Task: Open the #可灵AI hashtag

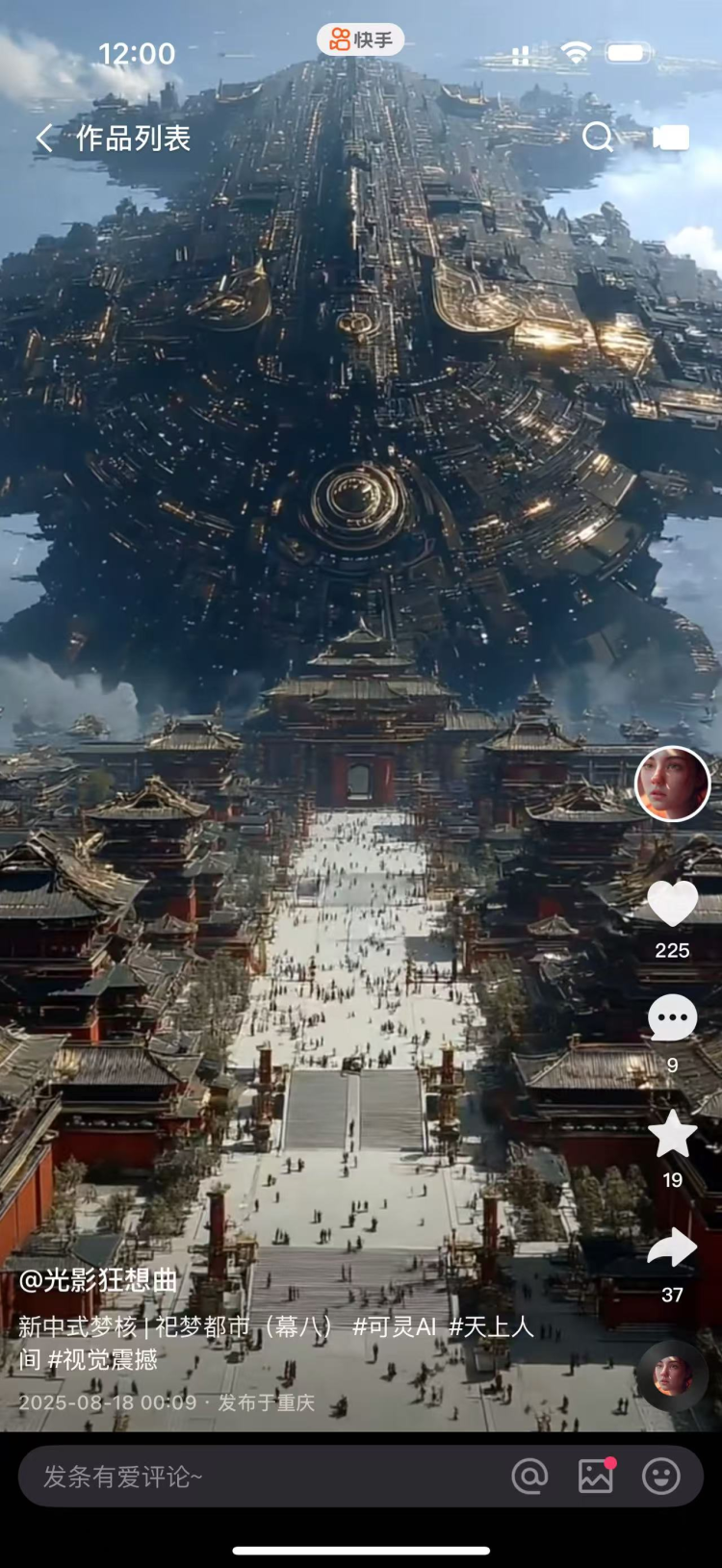Action: click(394, 1326)
